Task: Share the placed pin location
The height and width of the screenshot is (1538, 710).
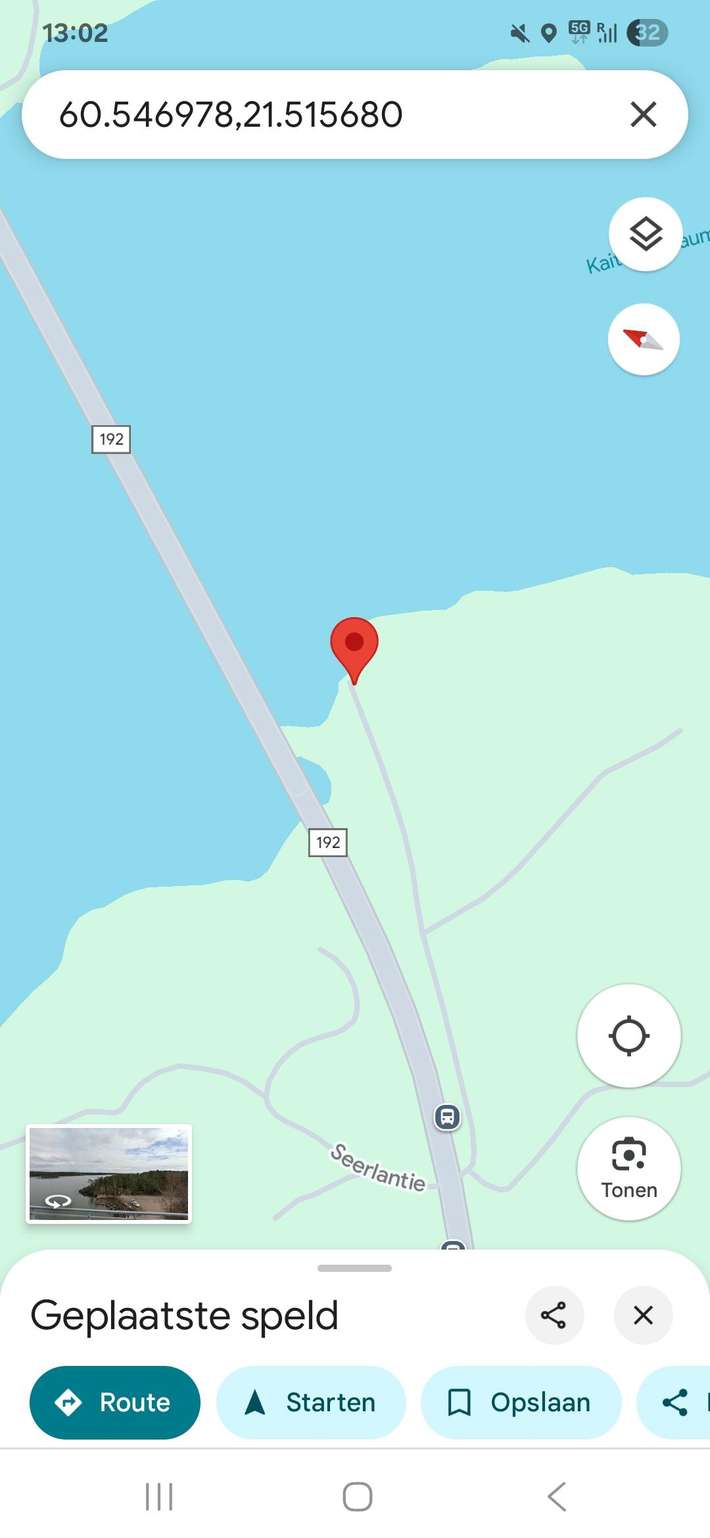Action: click(554, 1315)
